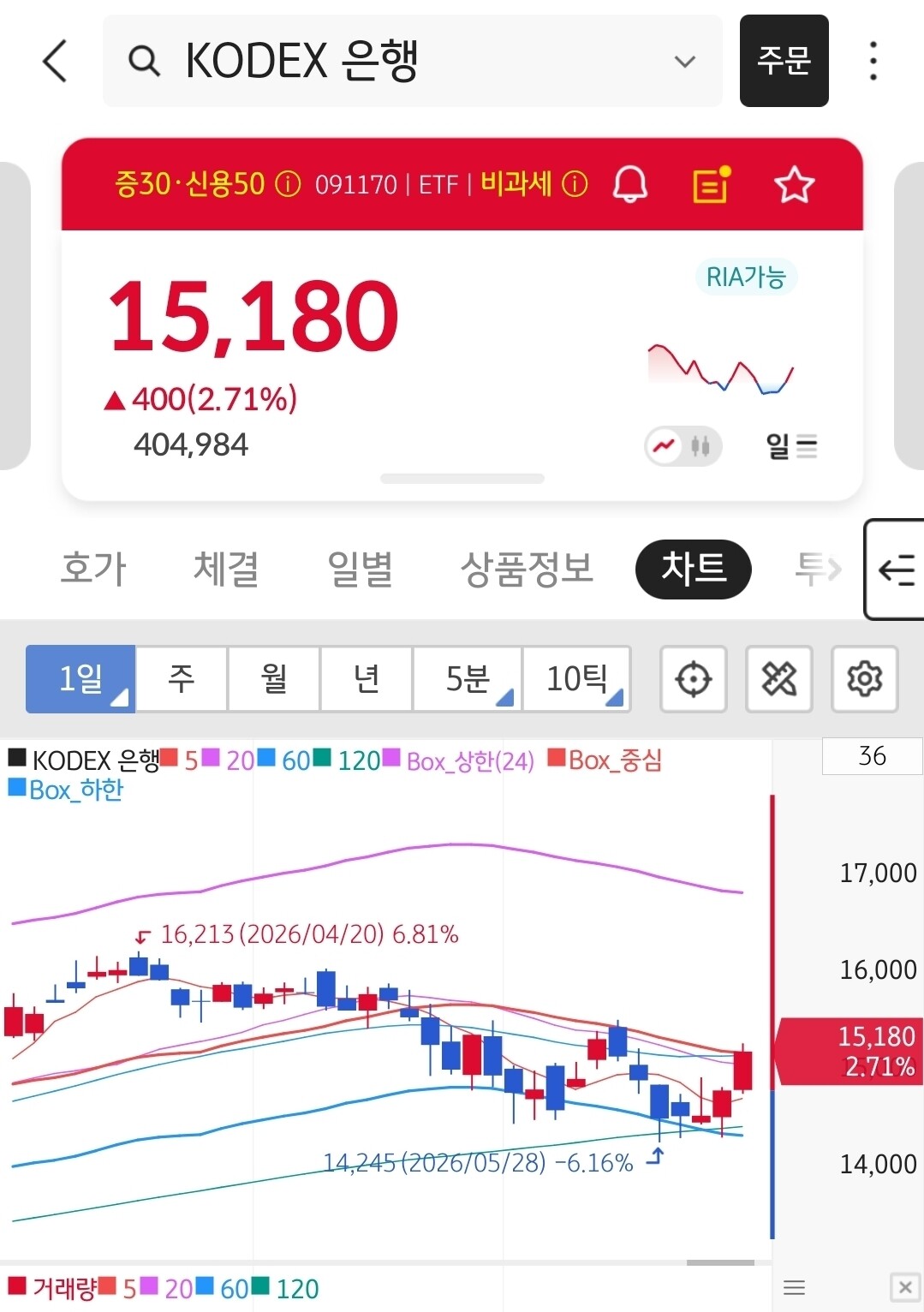Screen dimensions: 924x1312
Task: Open the three-dot overflow menu
Action: pyautogui.click(x=873, y=61)
